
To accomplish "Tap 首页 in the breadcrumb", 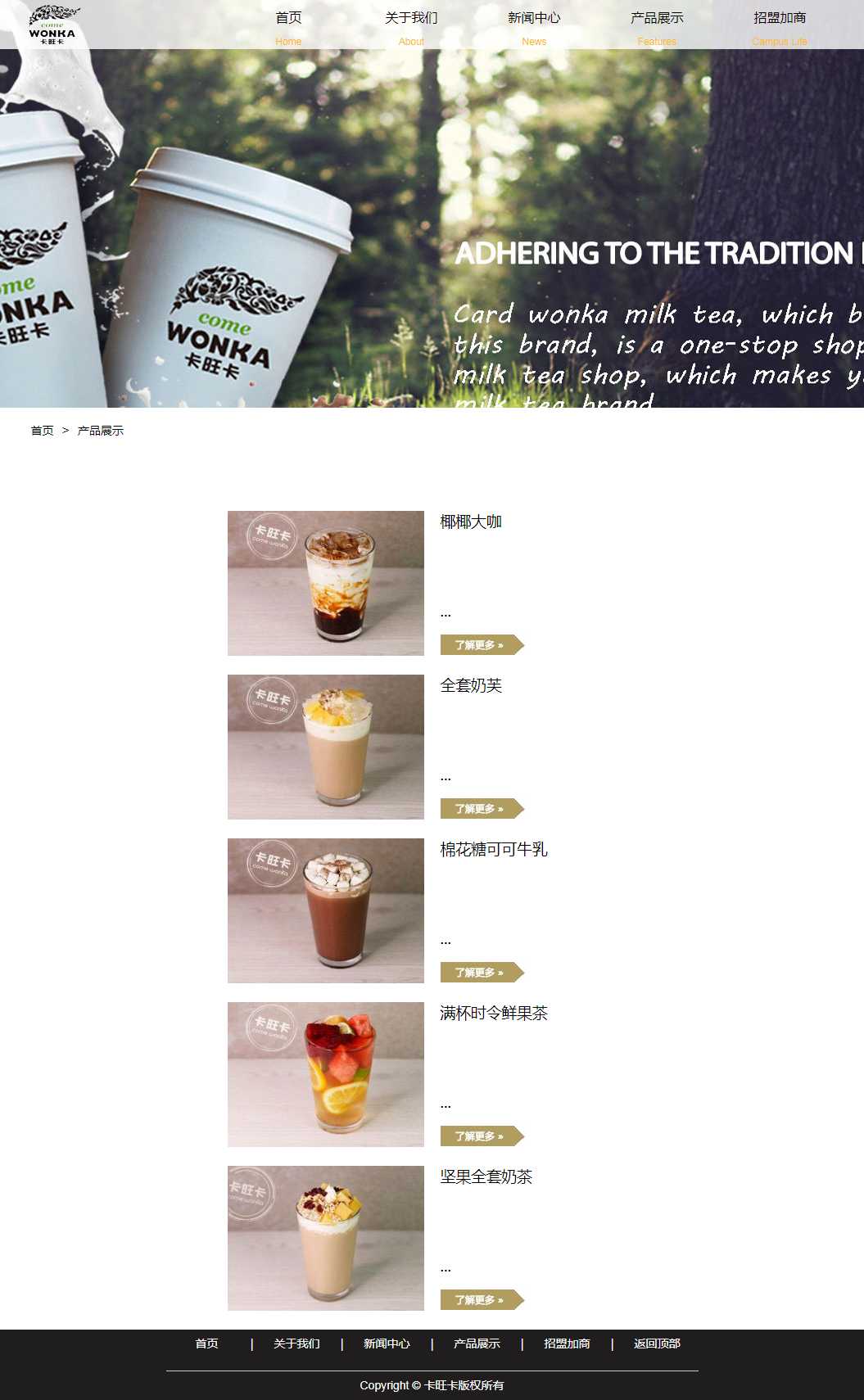I will 42,431.
